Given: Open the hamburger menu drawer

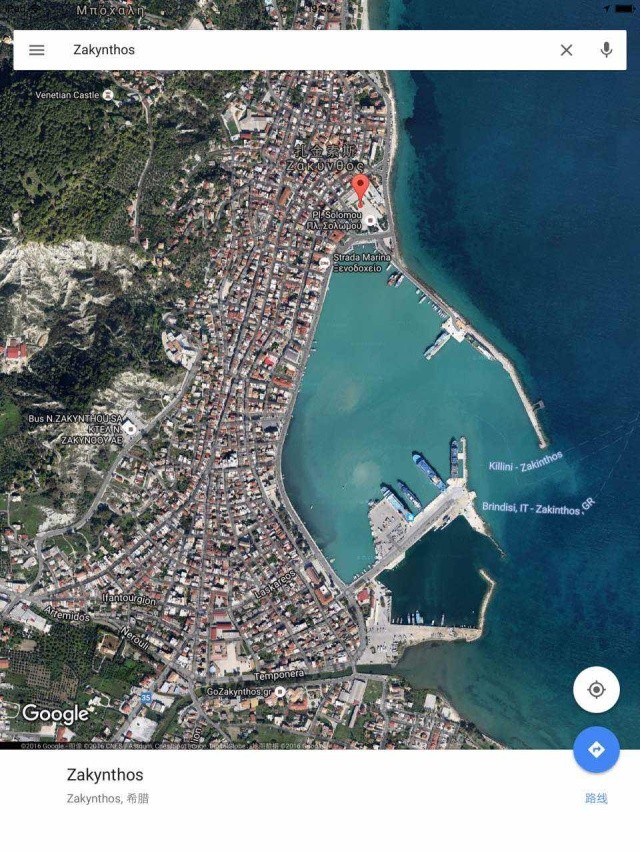Looking at the screenshot, I should tap(37, 50).
